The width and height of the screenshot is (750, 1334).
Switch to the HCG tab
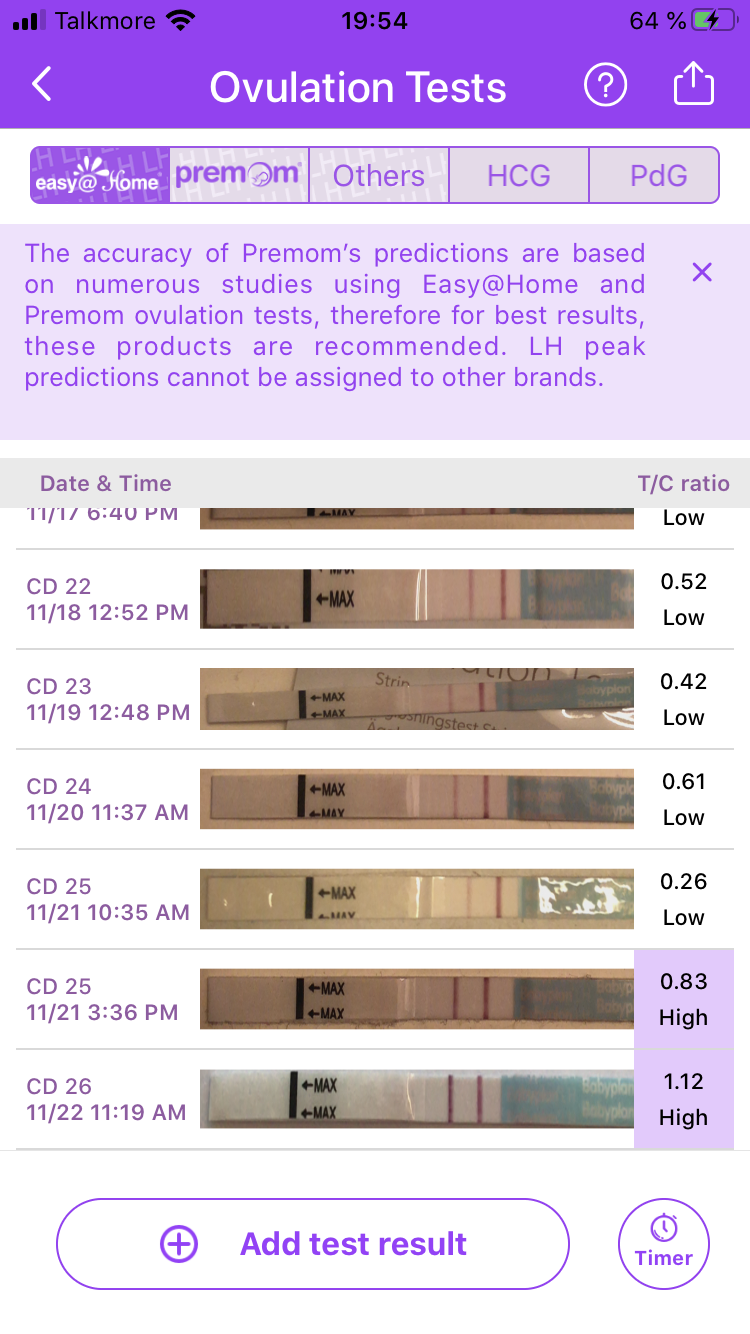coord(519,176)
